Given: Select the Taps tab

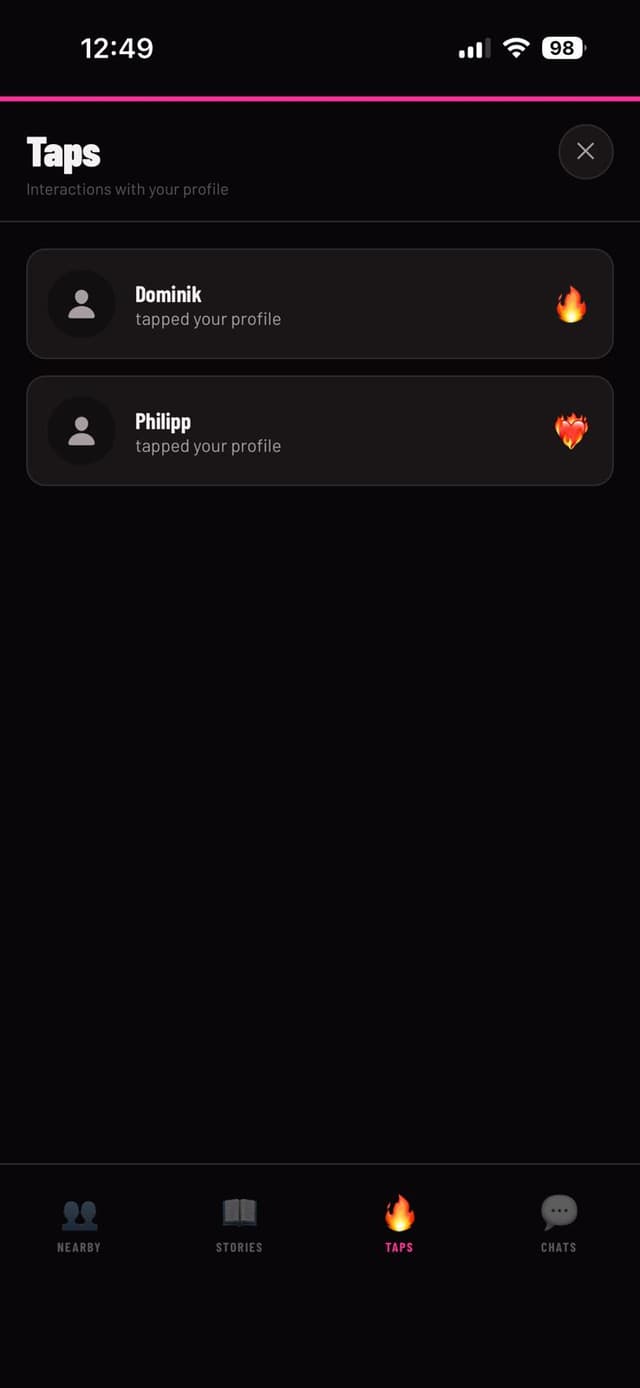Looking at the screenshot, I should point(399,1225).
